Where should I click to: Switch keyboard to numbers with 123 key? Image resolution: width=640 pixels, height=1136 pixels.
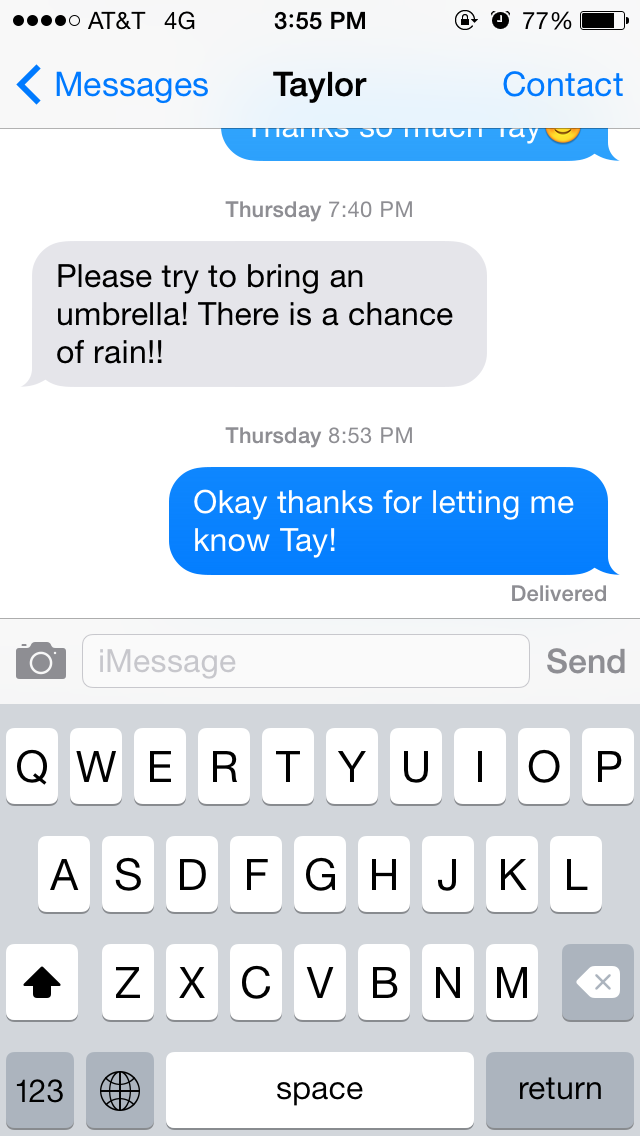[x=40, y=1089]
